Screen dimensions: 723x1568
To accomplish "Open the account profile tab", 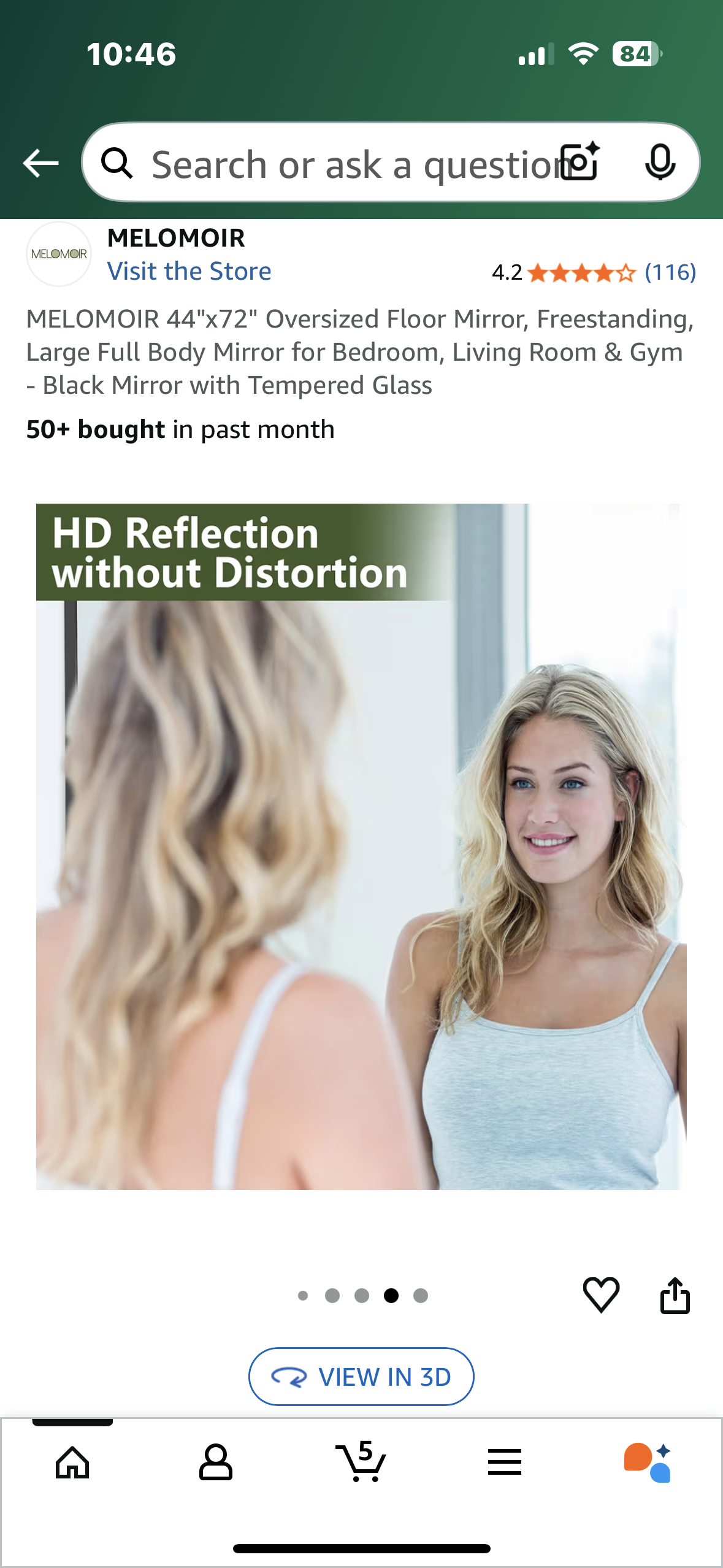I will pyautogui.click(x=216, y=1462).
